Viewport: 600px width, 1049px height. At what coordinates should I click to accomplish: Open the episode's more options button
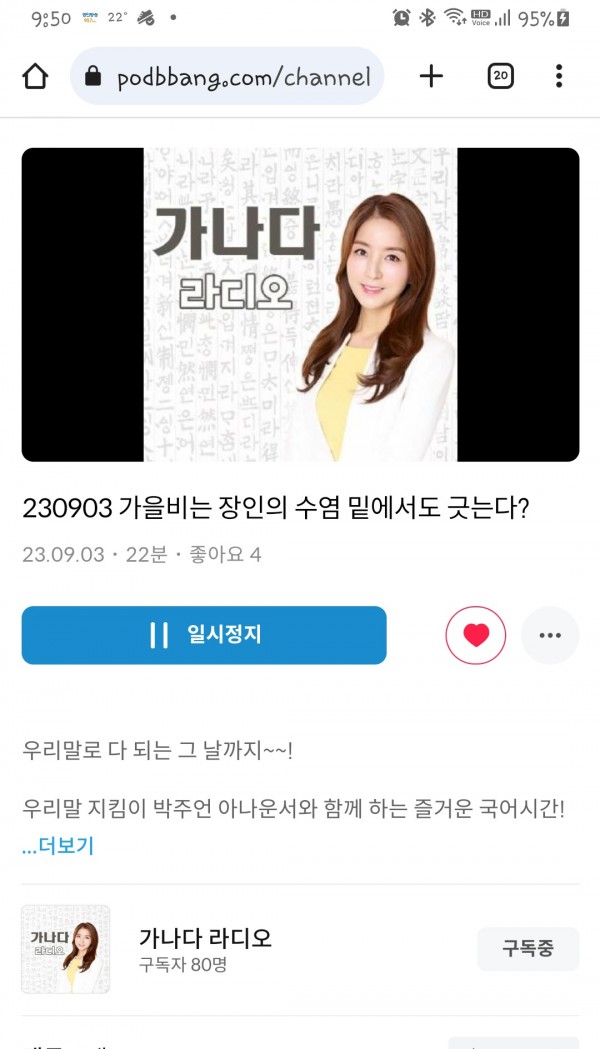pyautogui.click(x=550, y=635)
